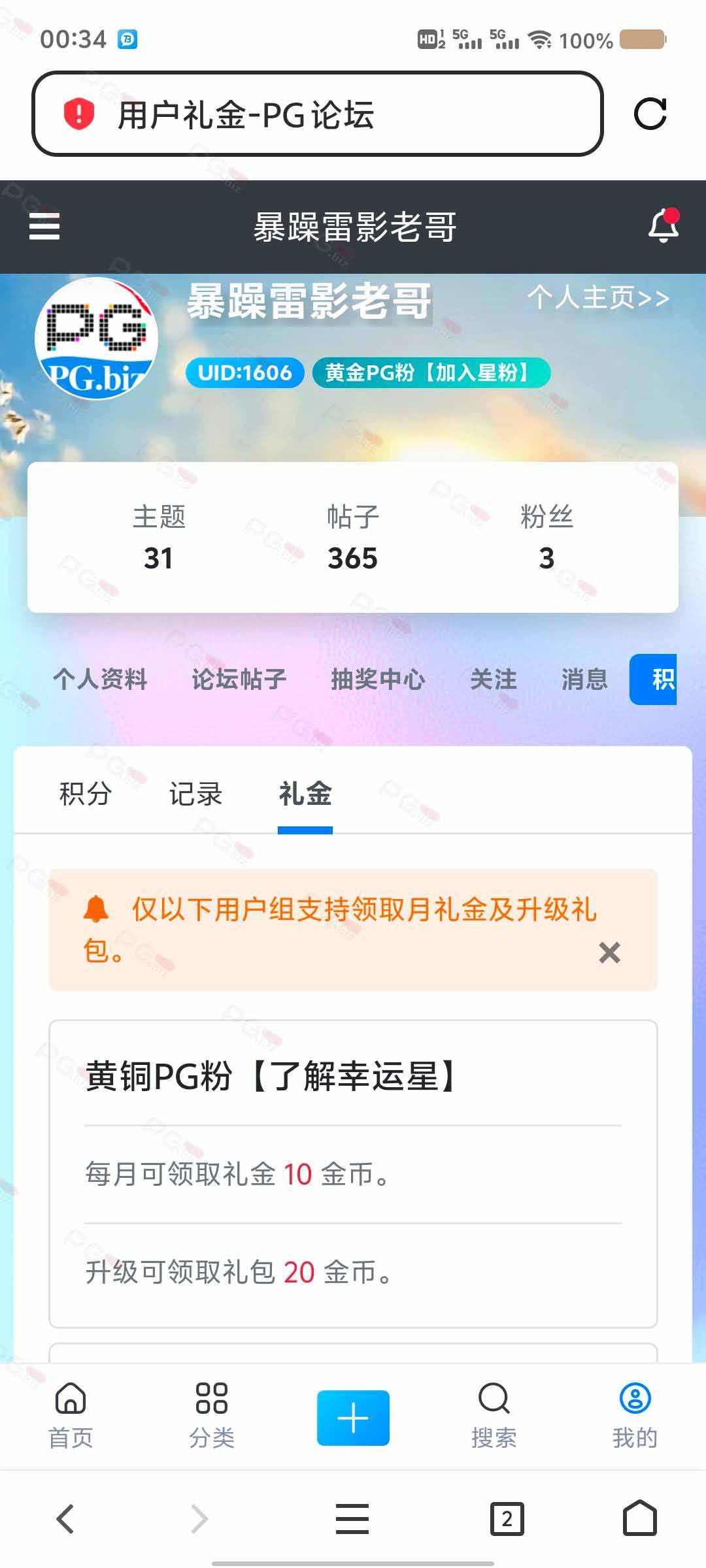This screenshot has width=706, height=1568.
Task: Dismiss the orange user group notice
Action: tap(609, 953)
